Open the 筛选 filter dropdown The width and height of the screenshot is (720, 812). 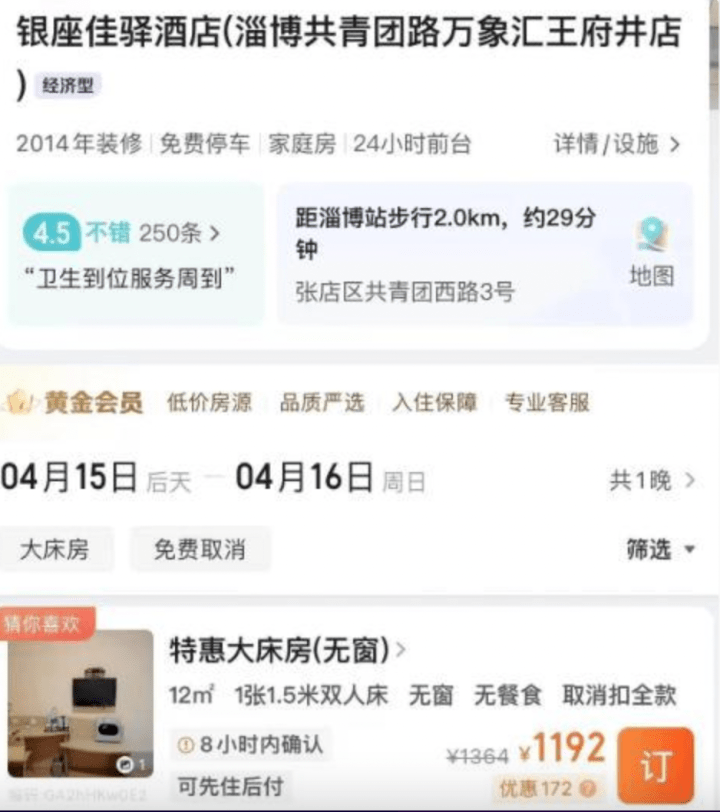[x=658, y=549]
